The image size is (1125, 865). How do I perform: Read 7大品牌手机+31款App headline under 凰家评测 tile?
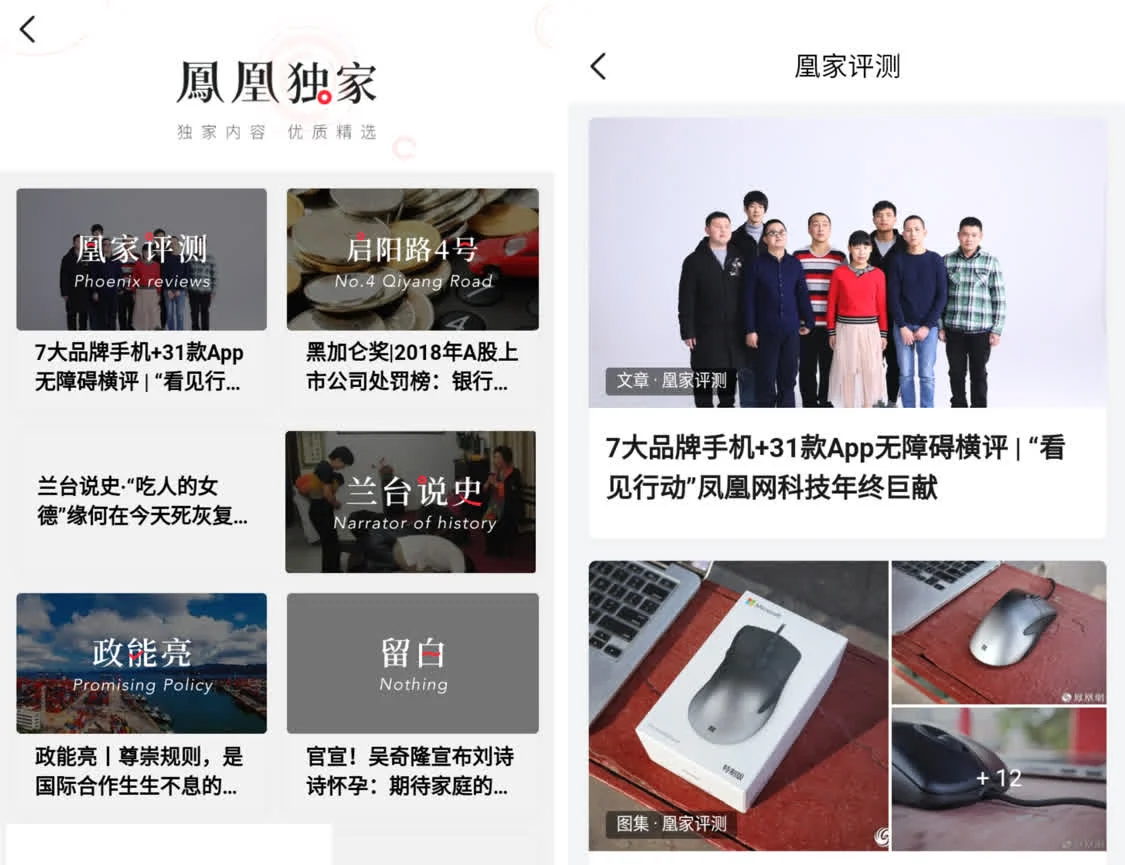click(140, 367)
